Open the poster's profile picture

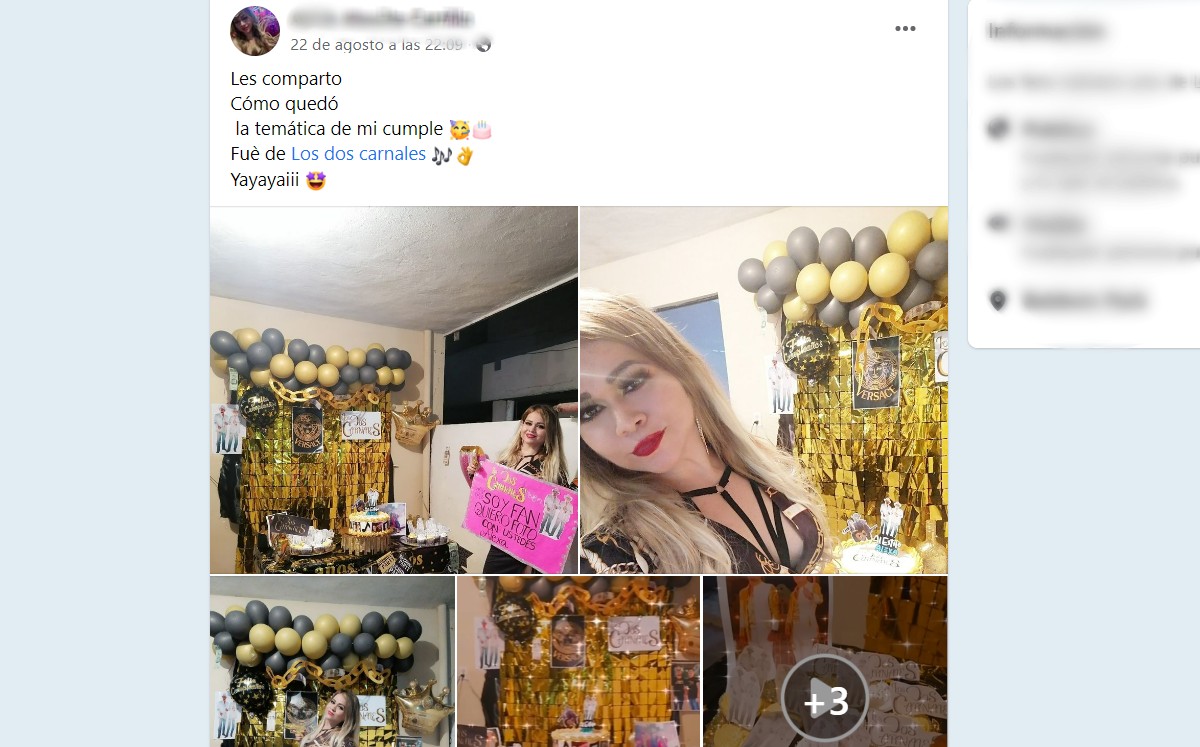(255, 31)
